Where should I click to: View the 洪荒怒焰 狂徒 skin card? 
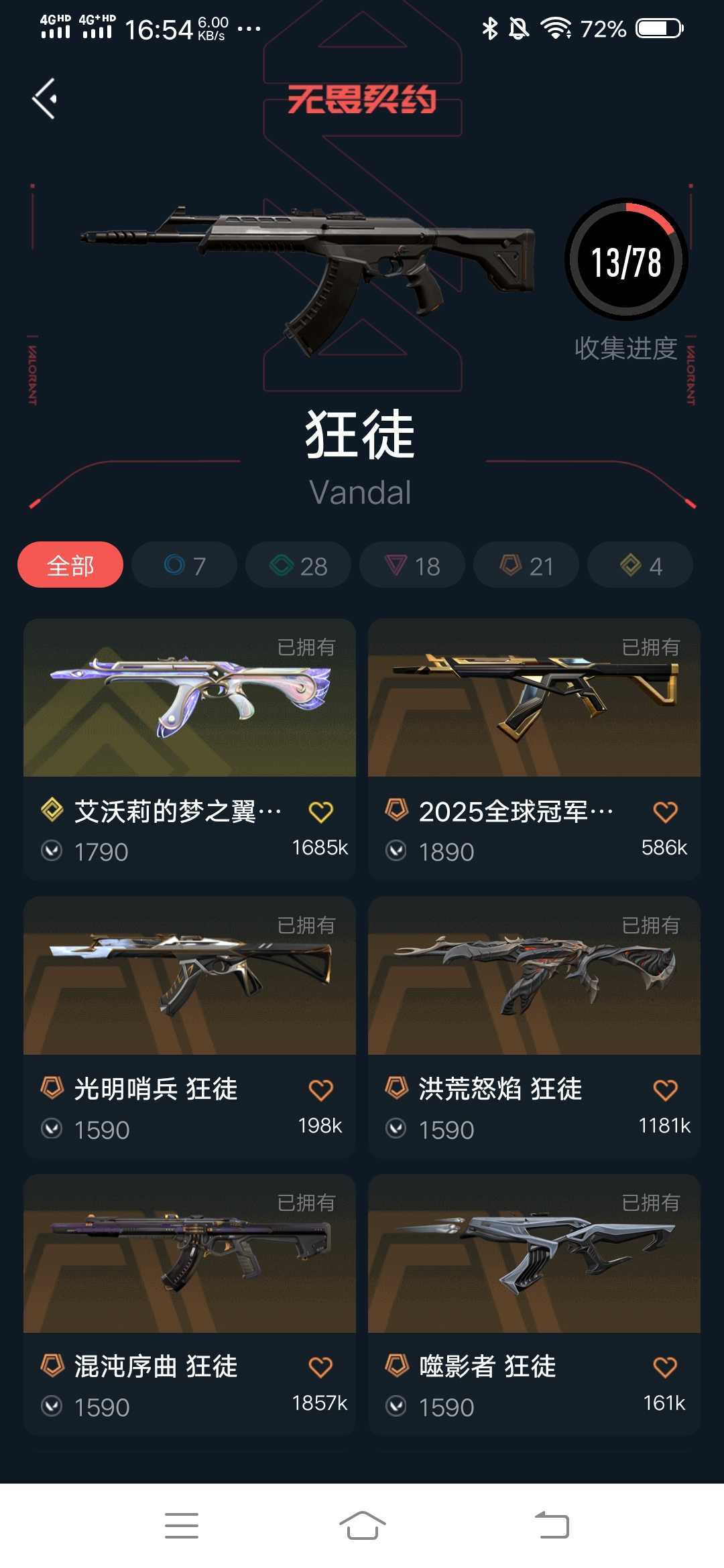coord(534,976)
